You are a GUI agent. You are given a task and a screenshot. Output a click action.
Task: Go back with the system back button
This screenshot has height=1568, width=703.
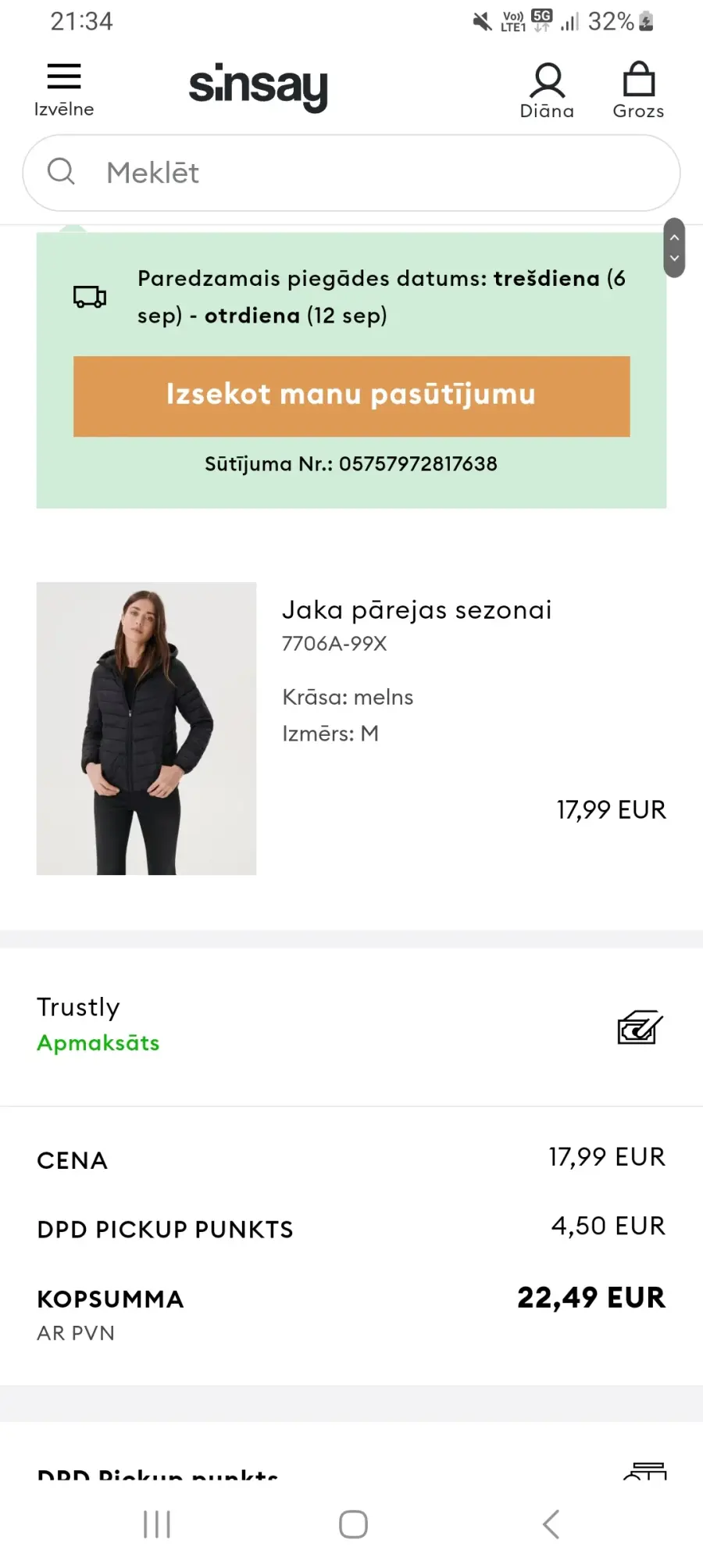[x=551, y=1523]
